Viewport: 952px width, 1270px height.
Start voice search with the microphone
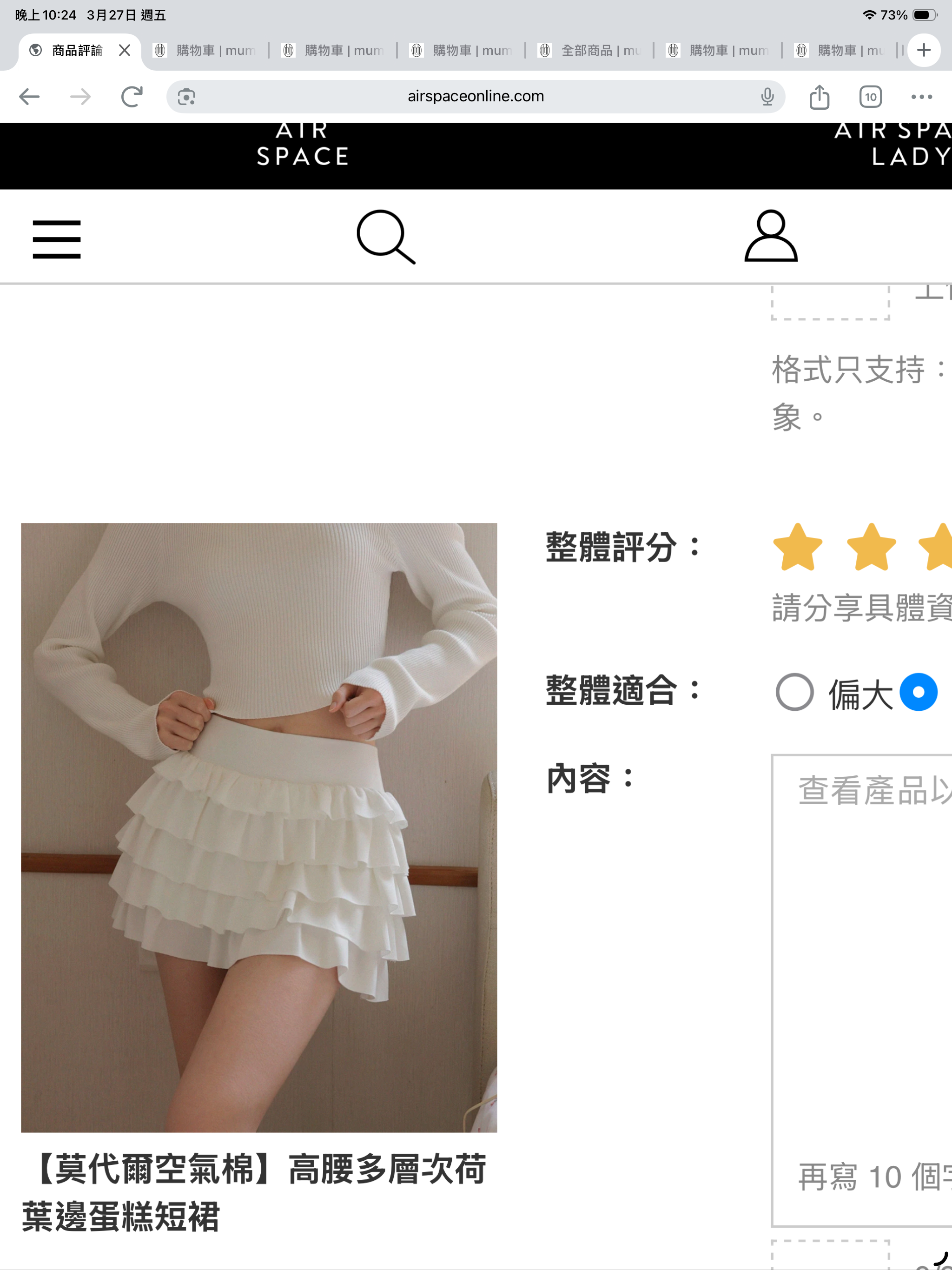767,96
